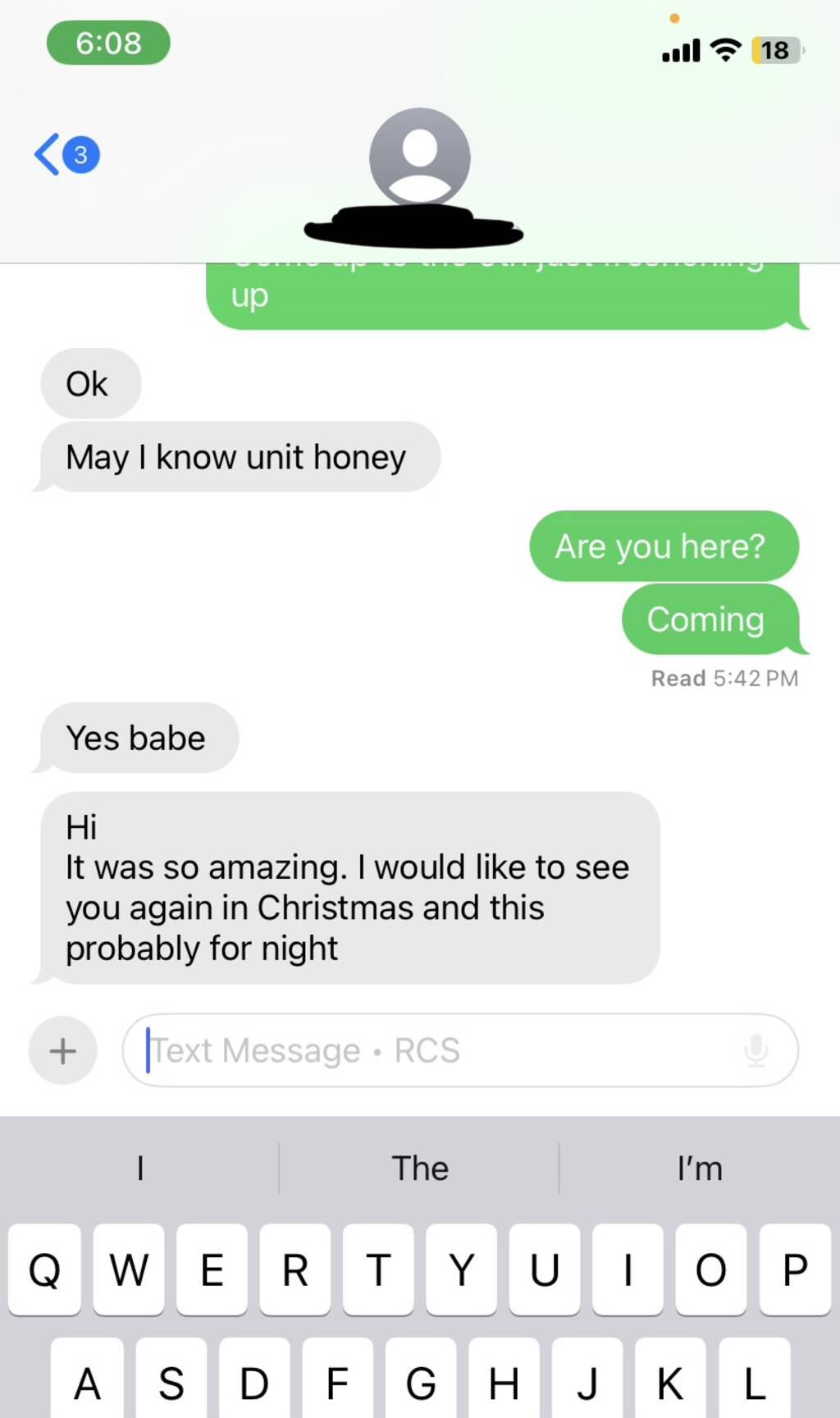
Task: Type the letter P on the keyboard
Action: pos(794,1269)
